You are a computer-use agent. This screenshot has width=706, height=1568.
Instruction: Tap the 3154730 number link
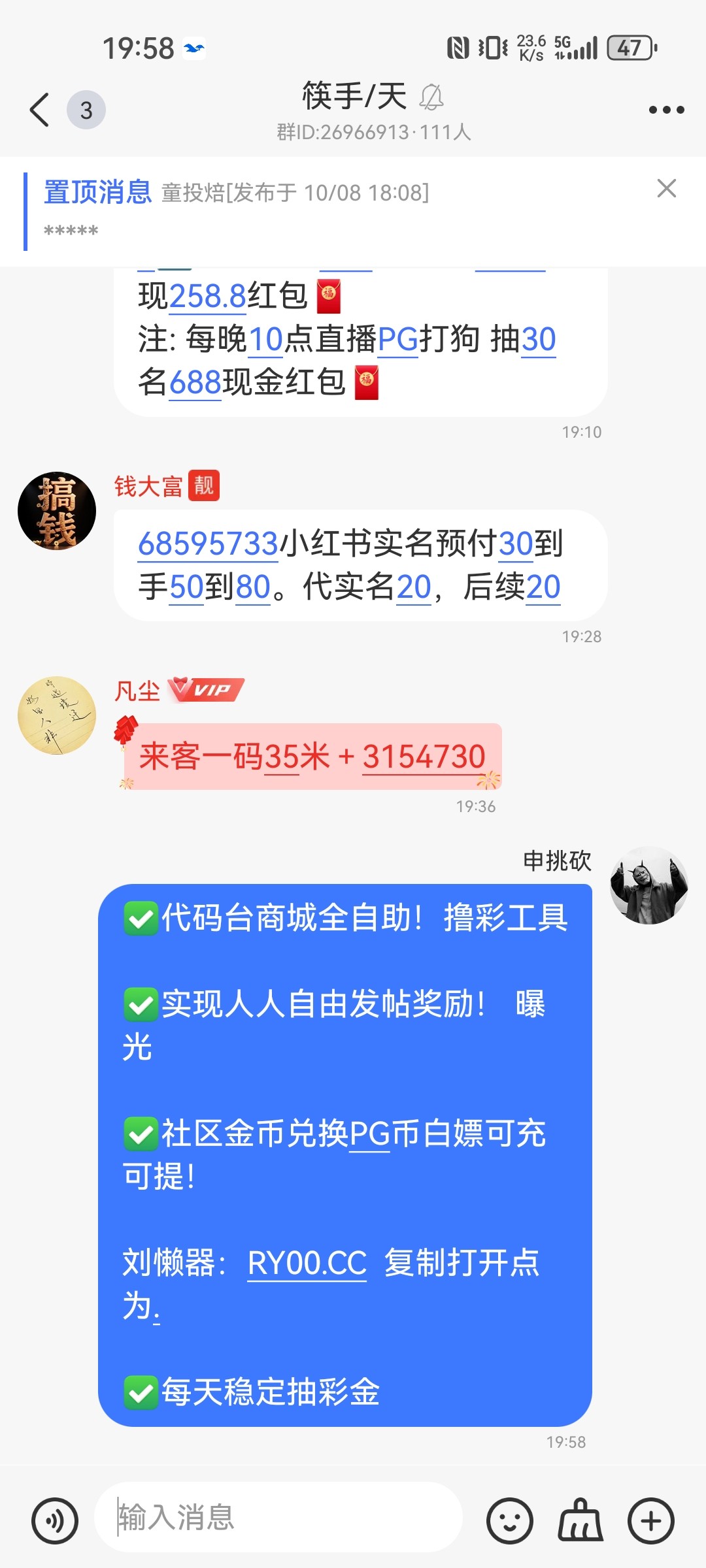[424, 757]
